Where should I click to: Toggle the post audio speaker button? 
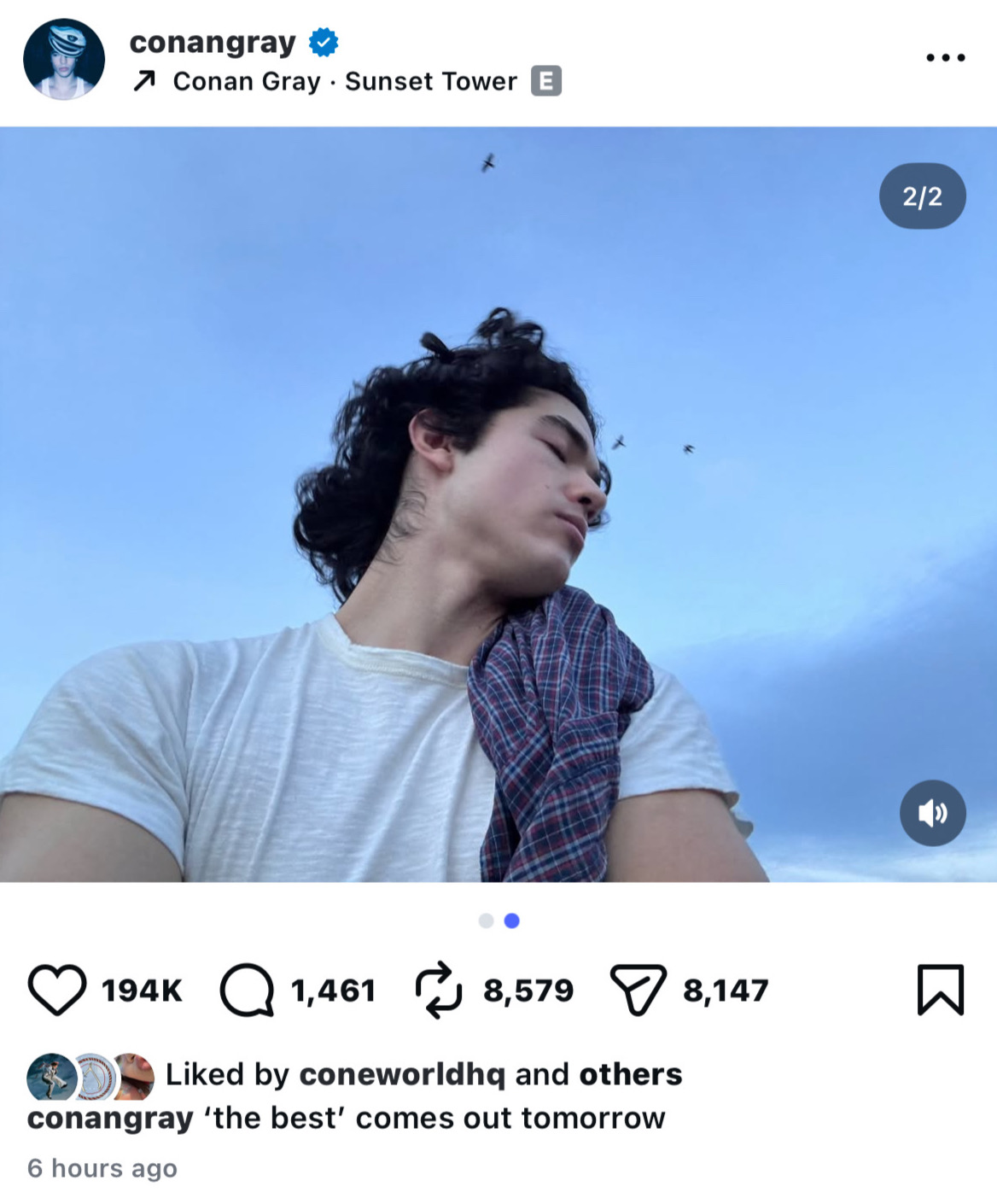tap(932, 813)
